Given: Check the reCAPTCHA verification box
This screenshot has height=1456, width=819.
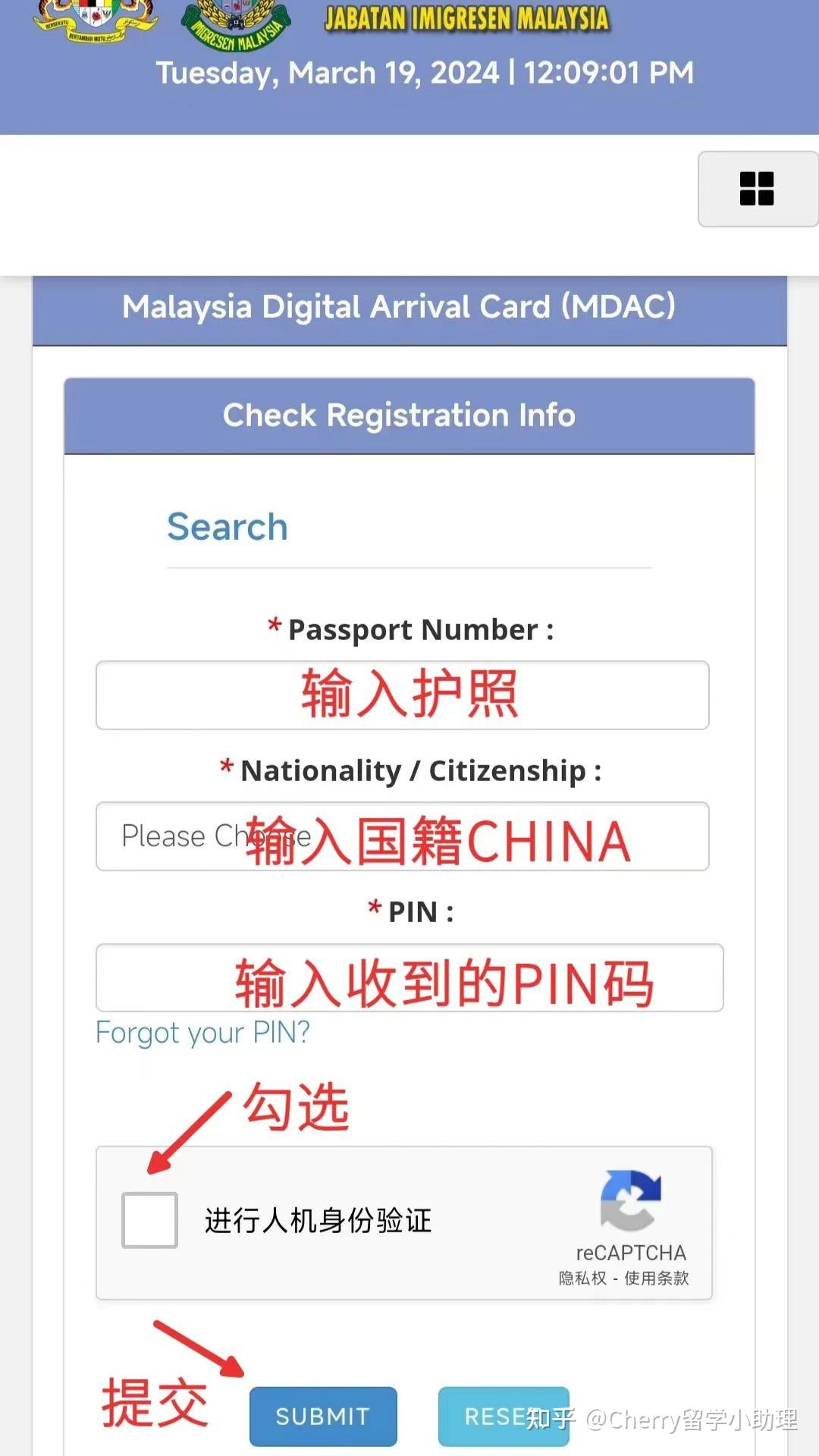Looking at the screenshot, I should (150, 1220).
